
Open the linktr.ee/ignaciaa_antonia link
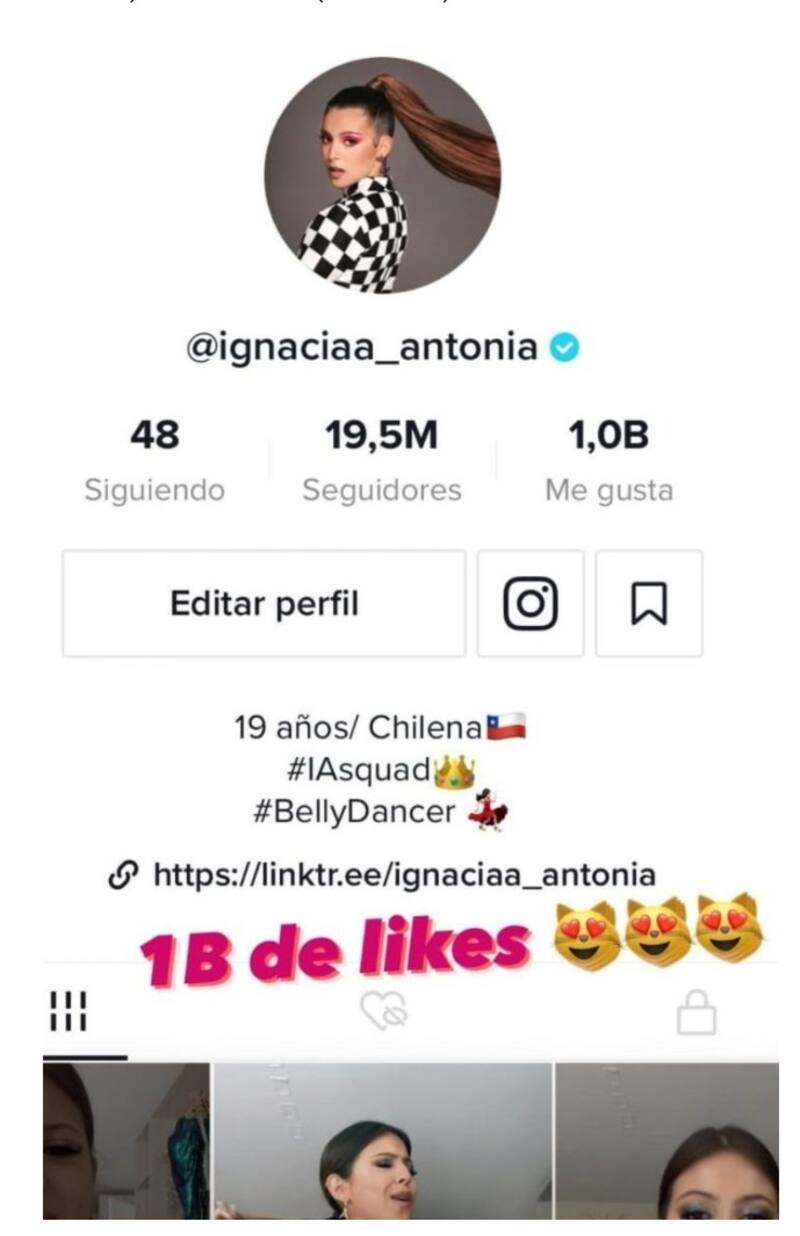click(403, 875)
